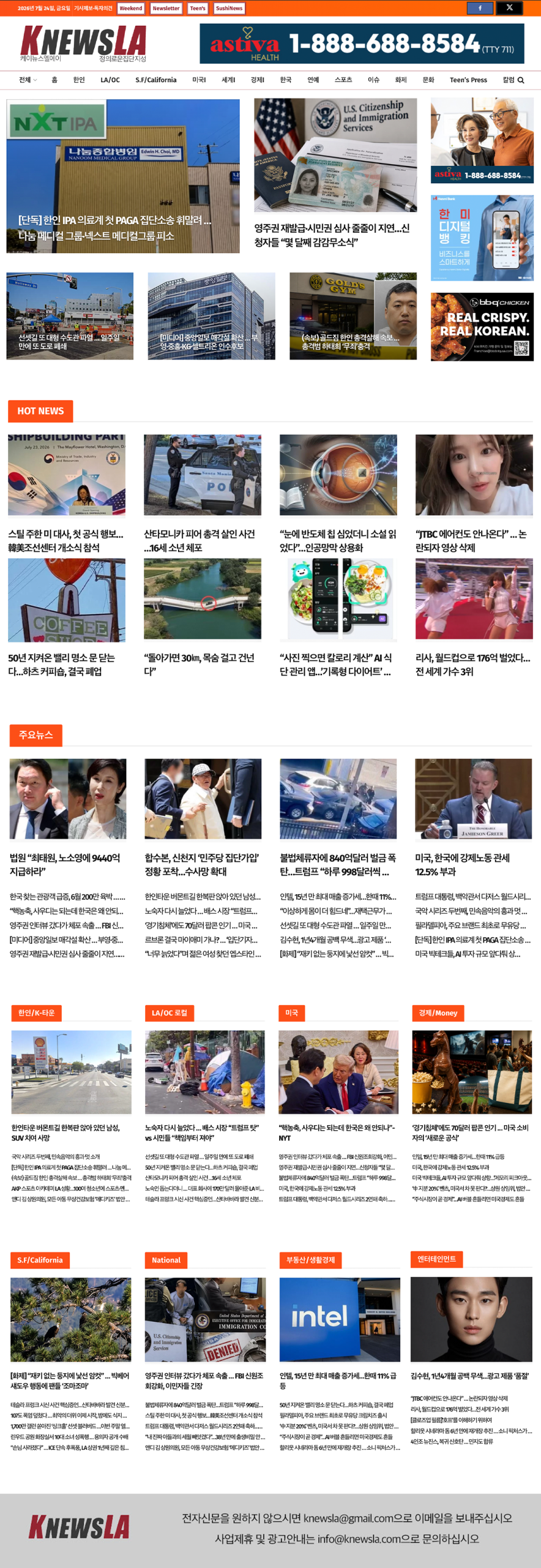Open the 김수현 공백 entertainment story

pyautogui.click(x=469, y=1376)
